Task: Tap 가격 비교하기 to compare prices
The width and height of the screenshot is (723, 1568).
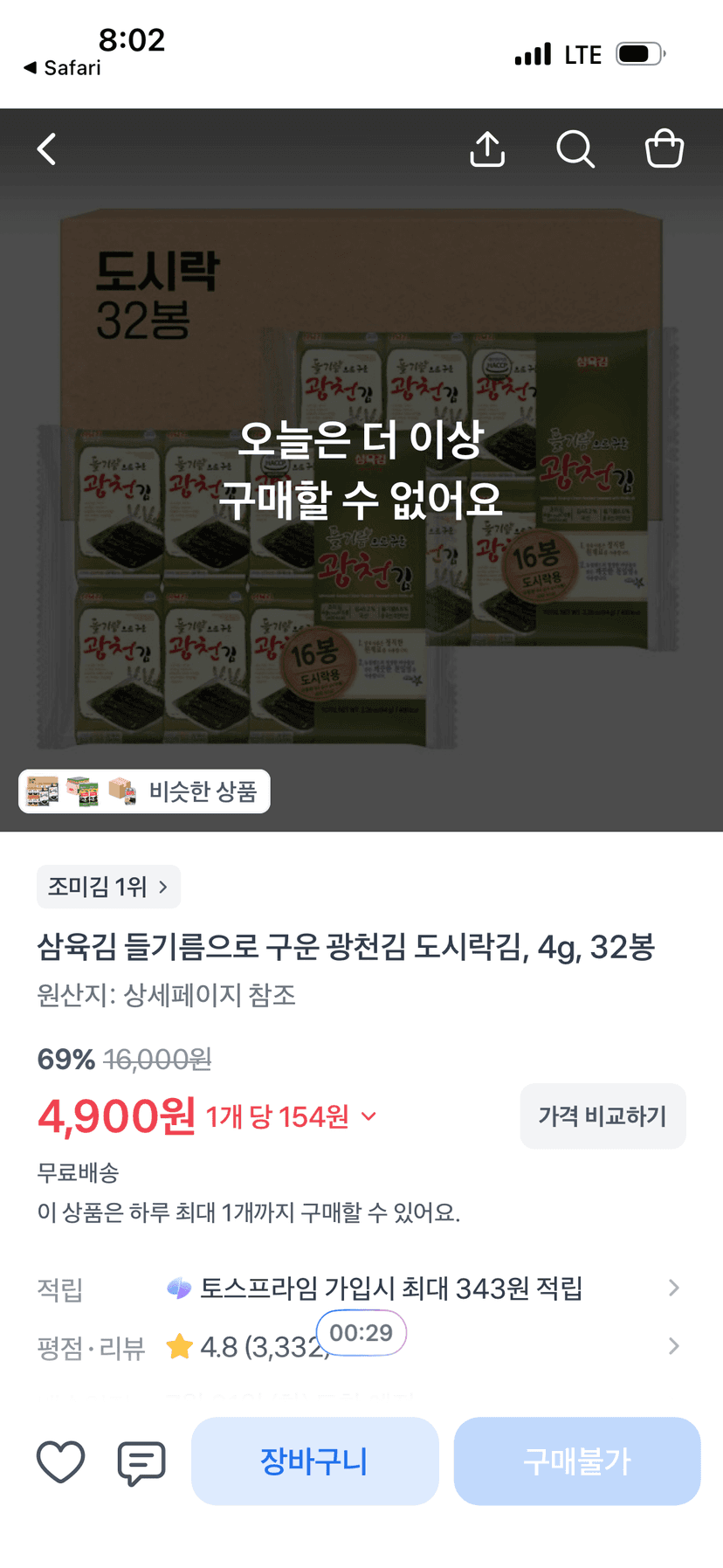Action: (602, 1116)
